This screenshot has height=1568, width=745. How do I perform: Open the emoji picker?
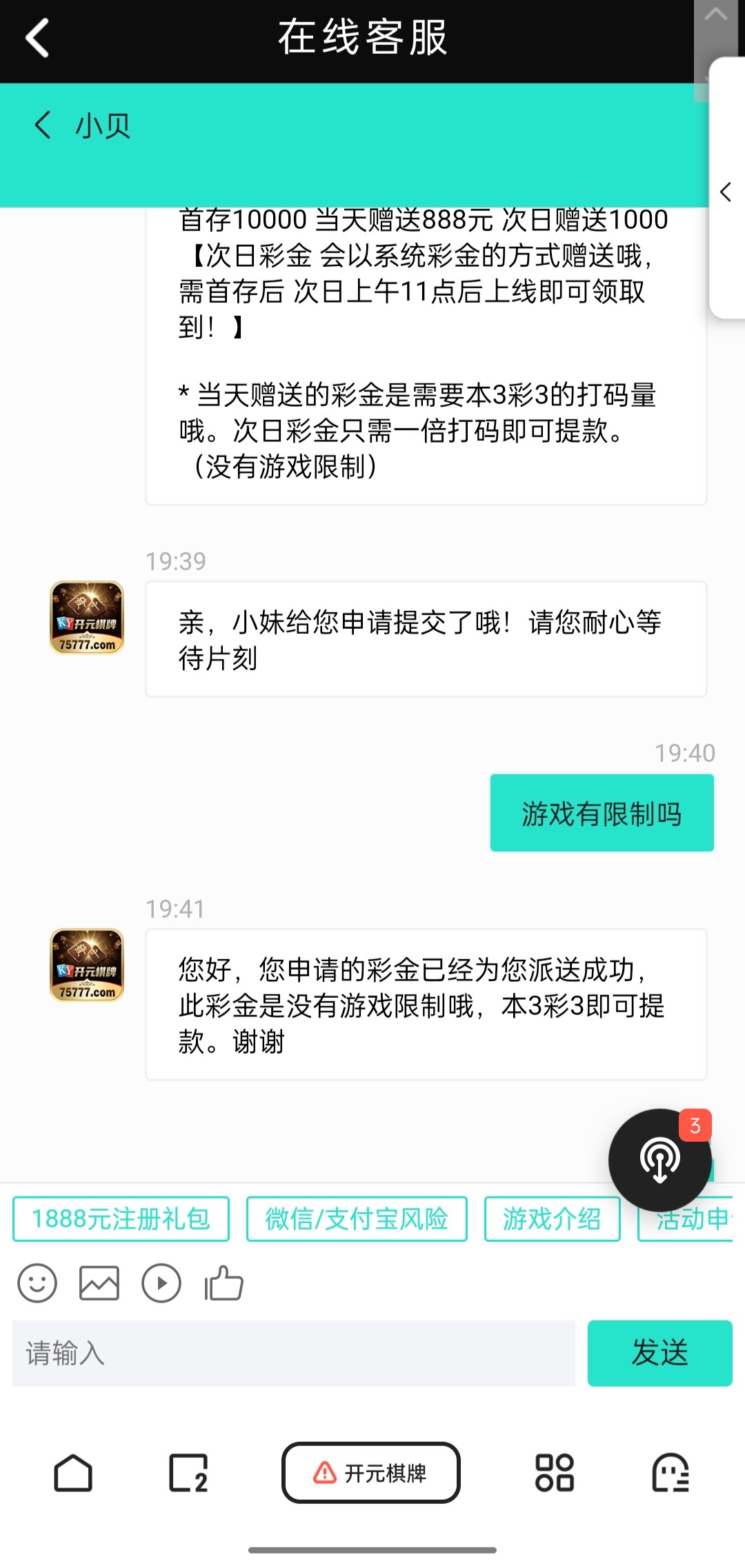[x=37, y=1283]
